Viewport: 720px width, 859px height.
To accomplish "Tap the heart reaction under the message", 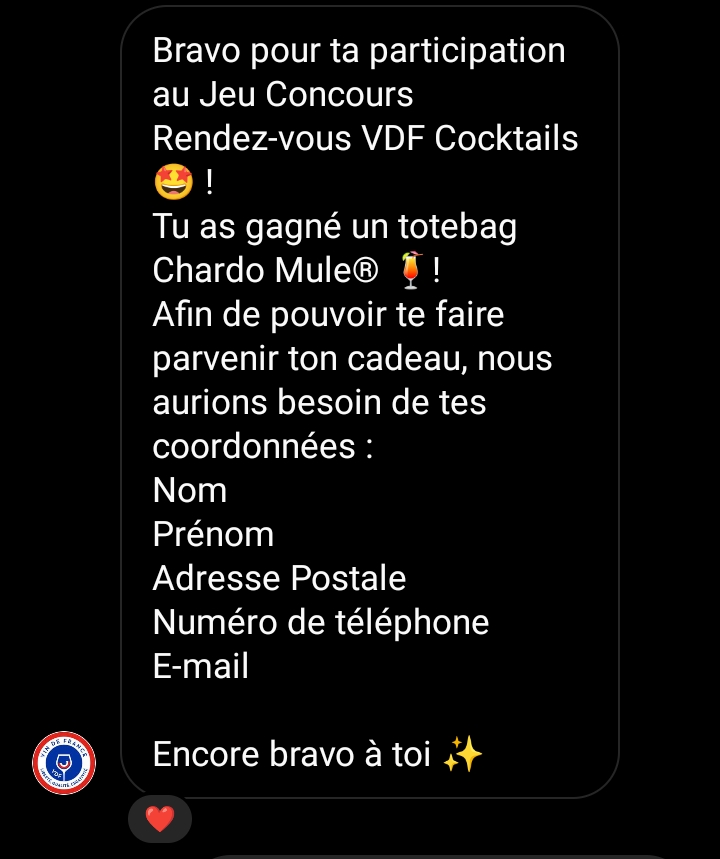I will [x=160, y=820].
